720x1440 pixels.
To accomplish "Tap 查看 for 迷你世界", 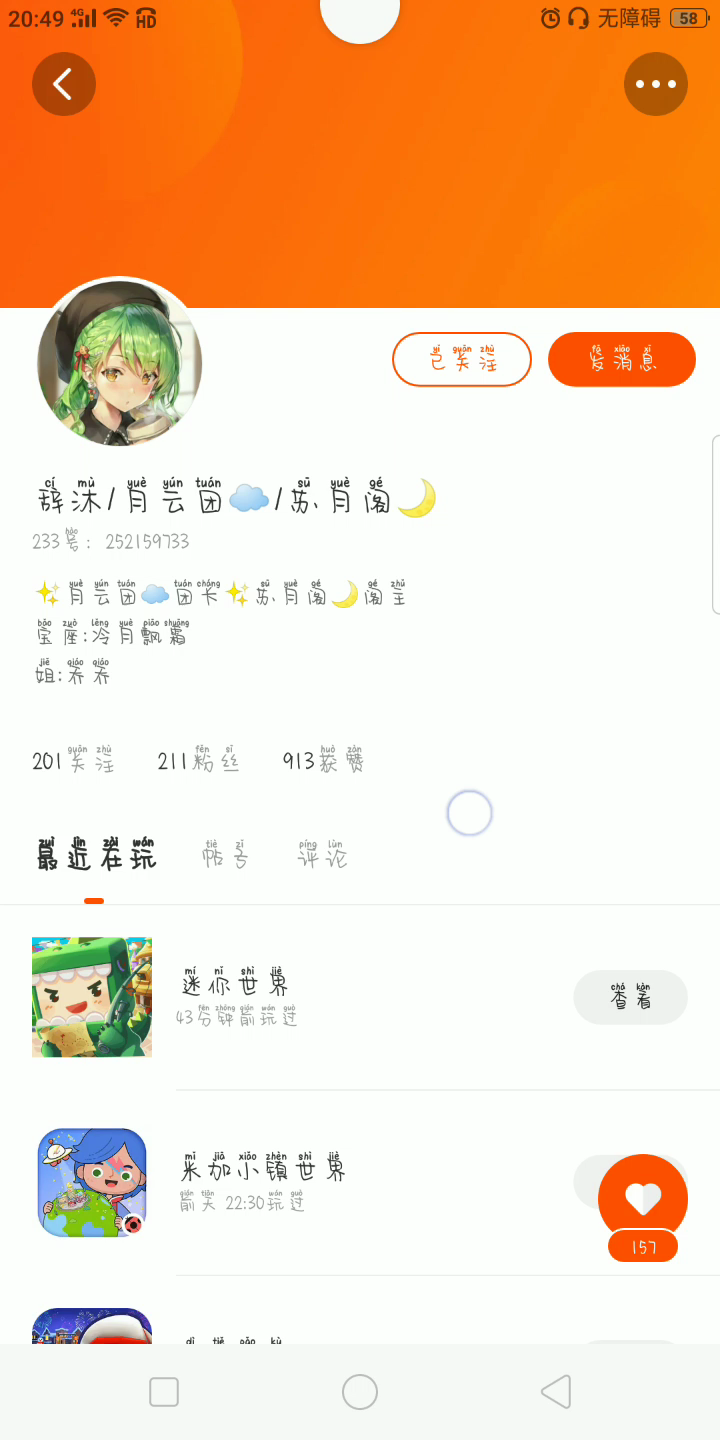I will (630, 997).
